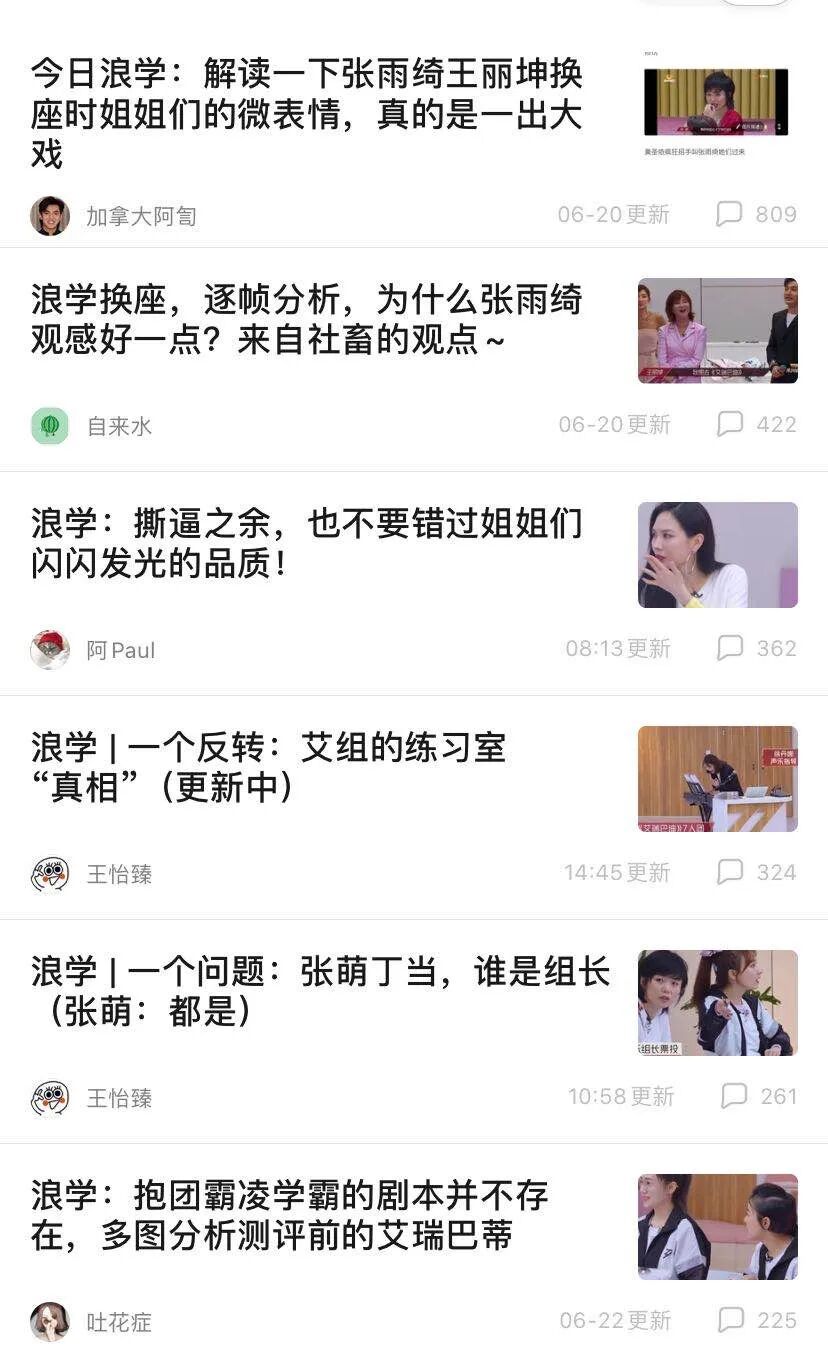Image resolution: width=828 pixels, height=1361 pixels.
Task: Open the post 浪学换座，逐帧分析
Action: tap(306, 320)
